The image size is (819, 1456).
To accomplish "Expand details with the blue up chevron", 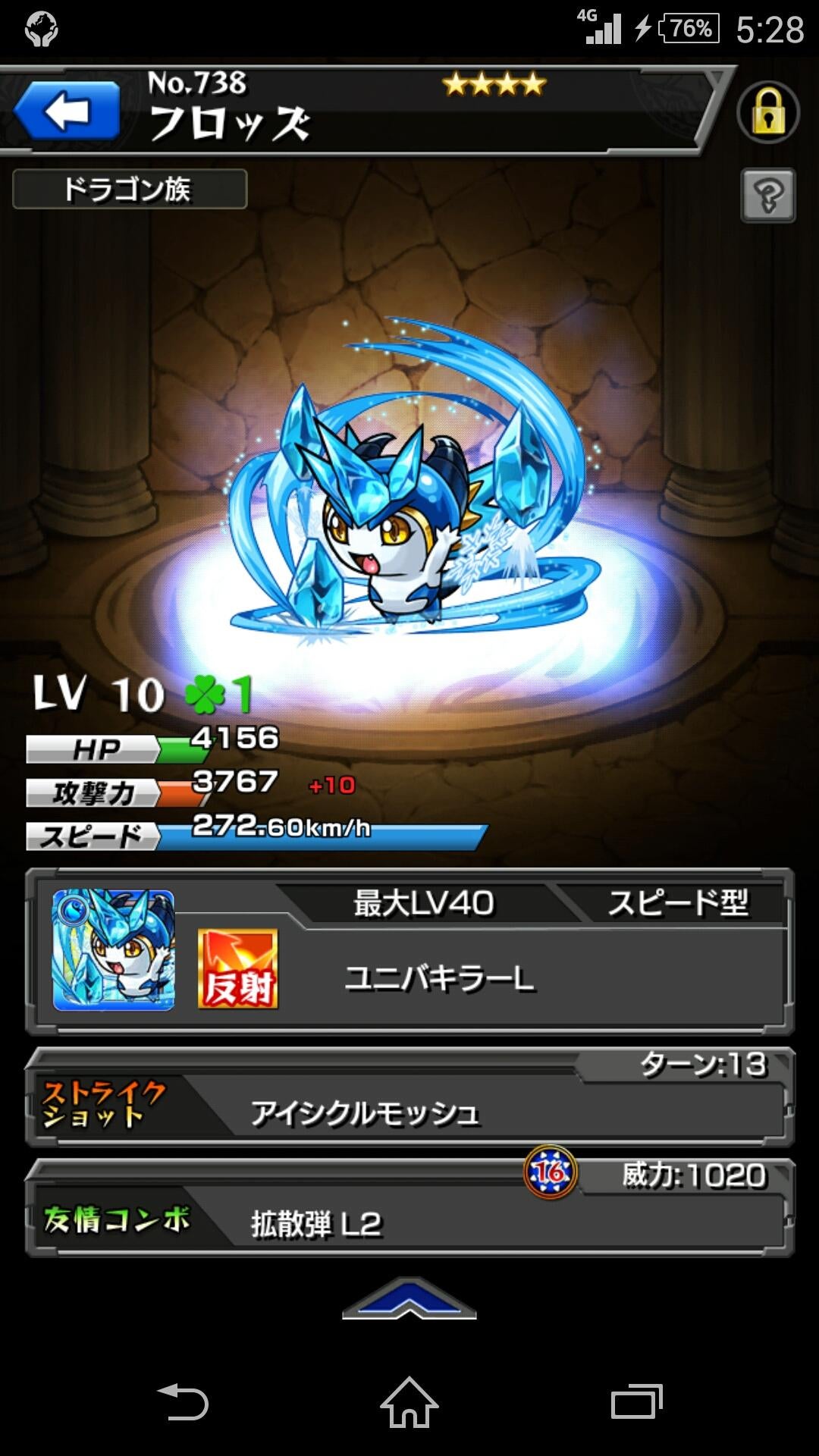I will 409,1298.
